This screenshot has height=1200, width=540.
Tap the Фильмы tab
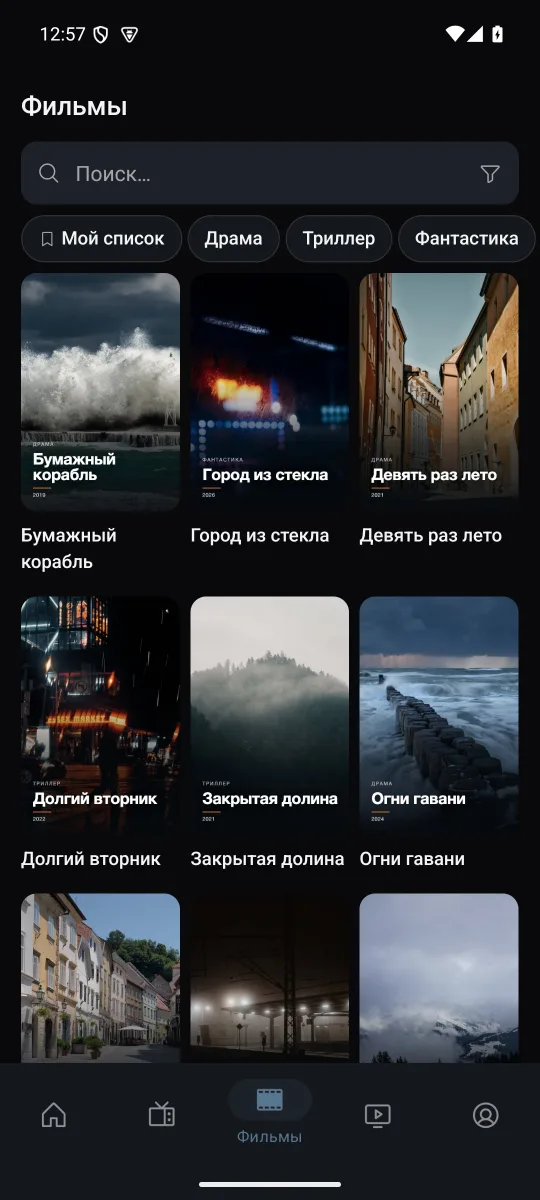click(x=270, y=1112)
